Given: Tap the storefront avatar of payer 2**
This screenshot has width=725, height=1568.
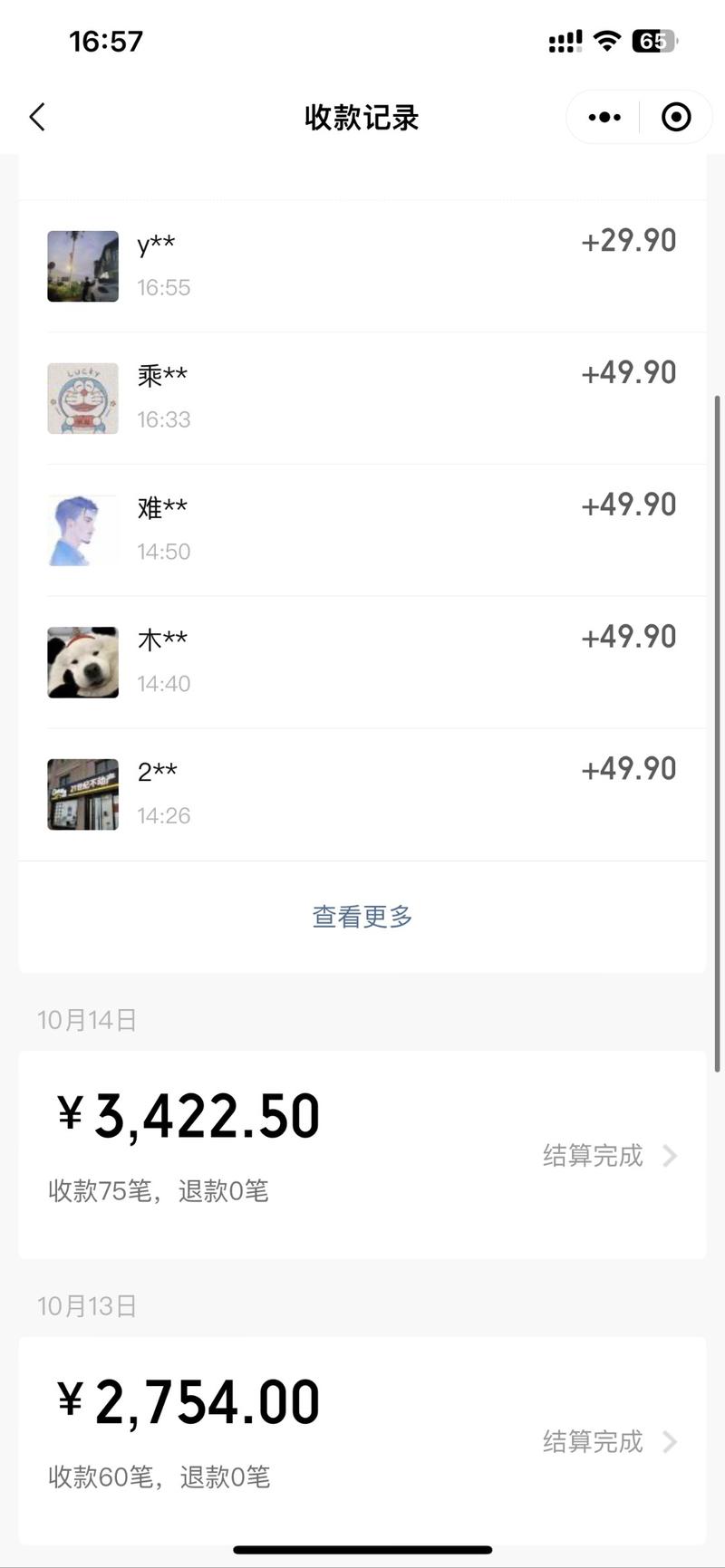Looking at the screenshot, I should pyautogui.click(x=82, y=794).
